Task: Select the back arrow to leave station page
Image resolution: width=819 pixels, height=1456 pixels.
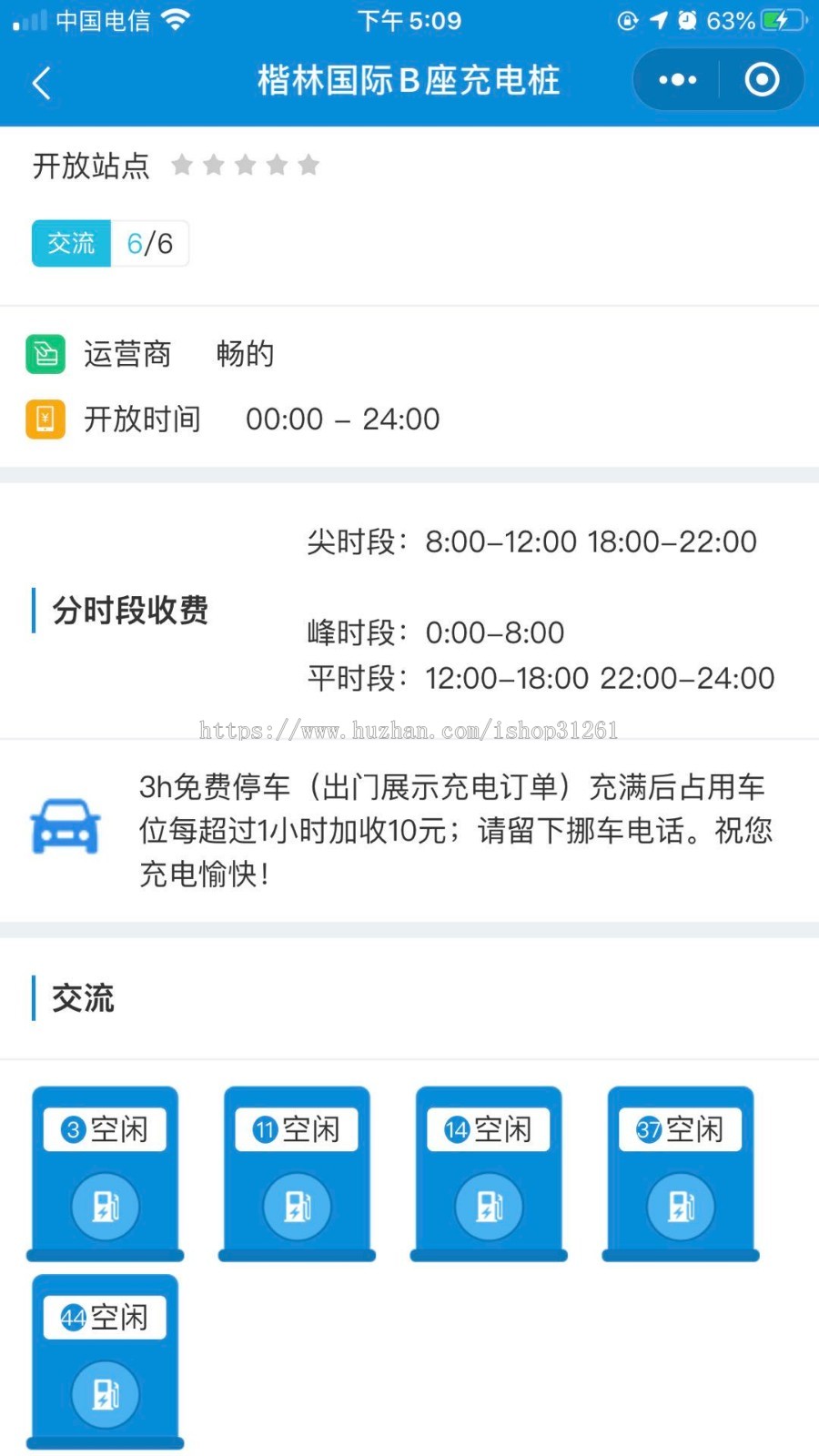Action: (40, 82)
